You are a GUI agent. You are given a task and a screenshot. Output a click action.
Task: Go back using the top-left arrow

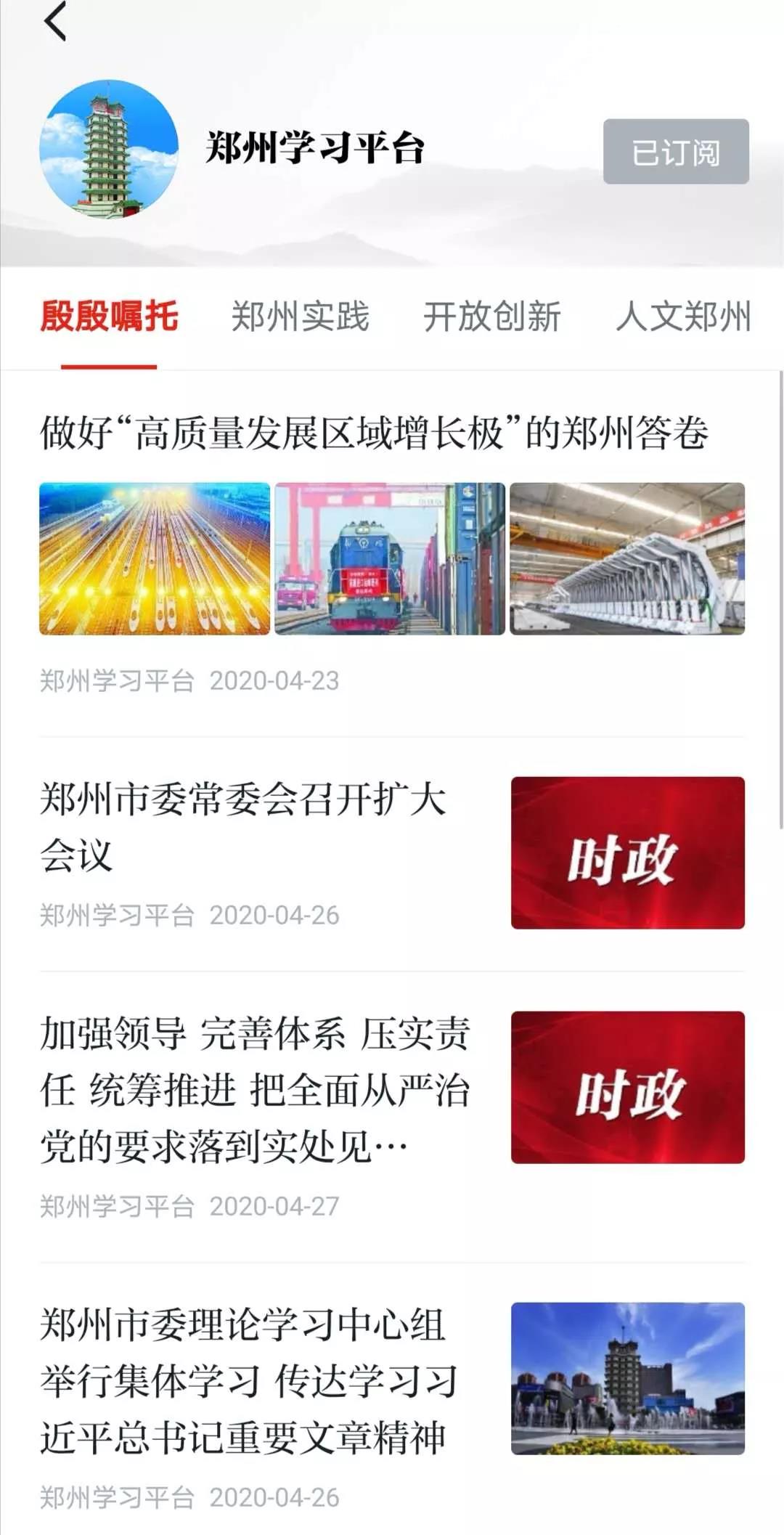pos(55,20)
